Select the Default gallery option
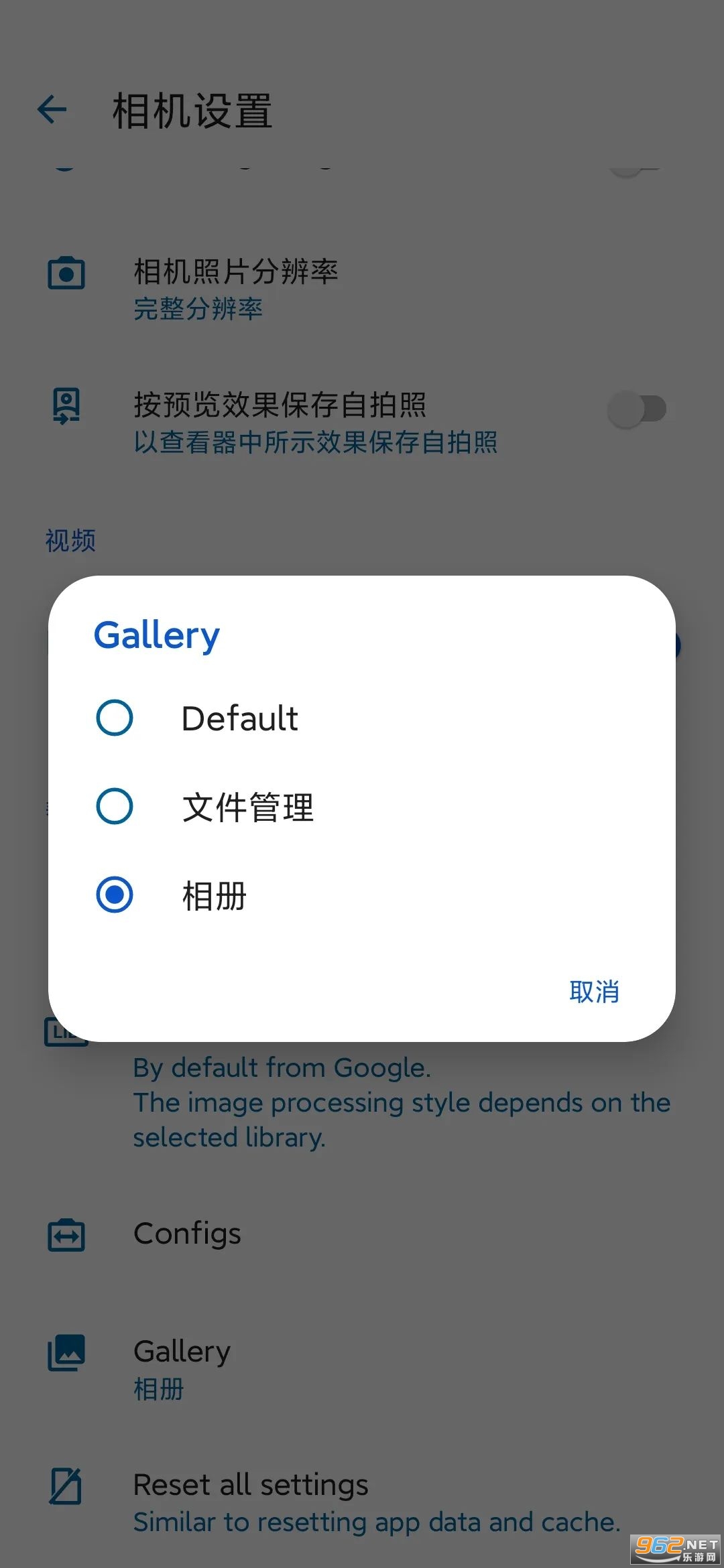 [115, 718]
